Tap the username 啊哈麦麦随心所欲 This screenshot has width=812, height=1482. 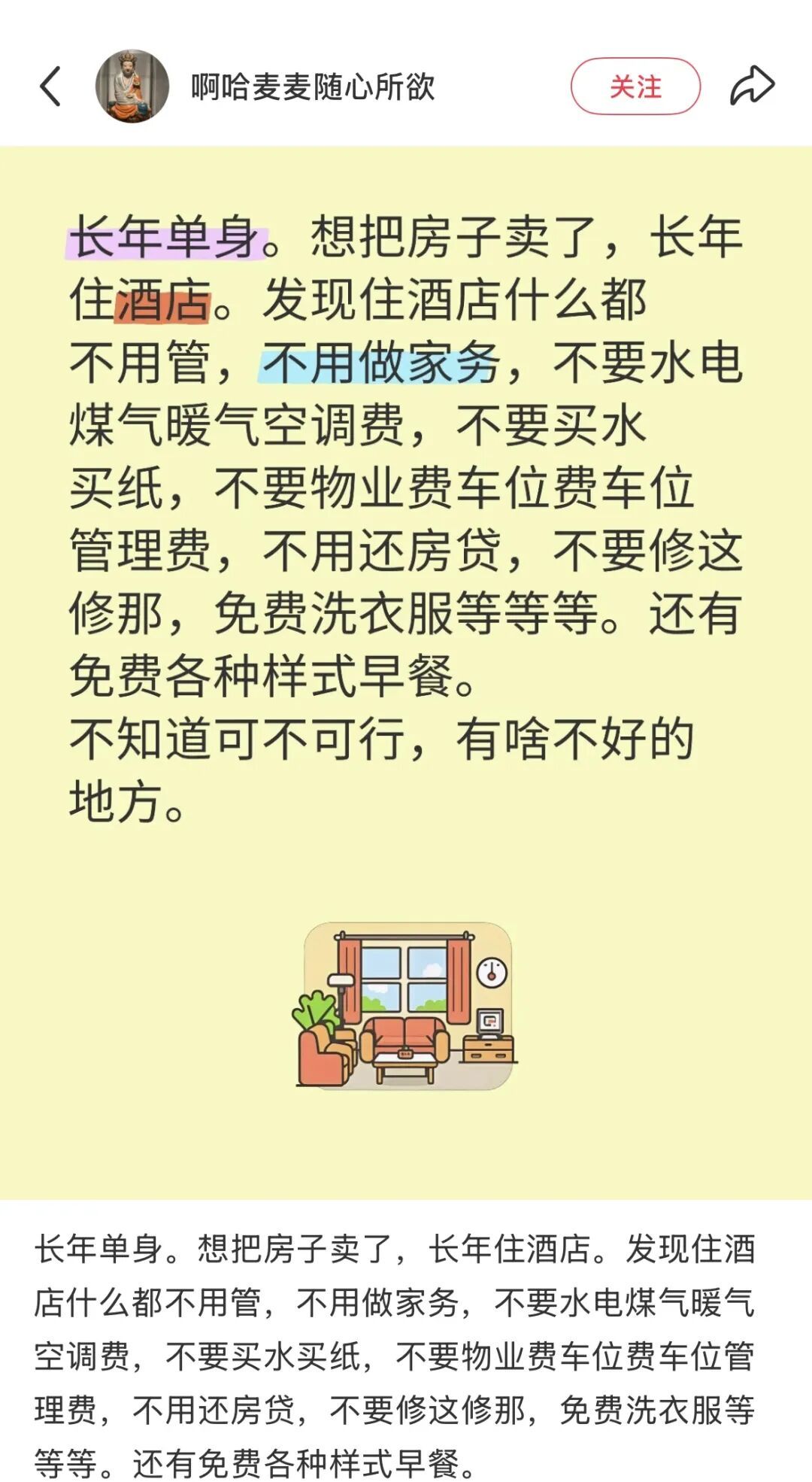pos(312,87)
